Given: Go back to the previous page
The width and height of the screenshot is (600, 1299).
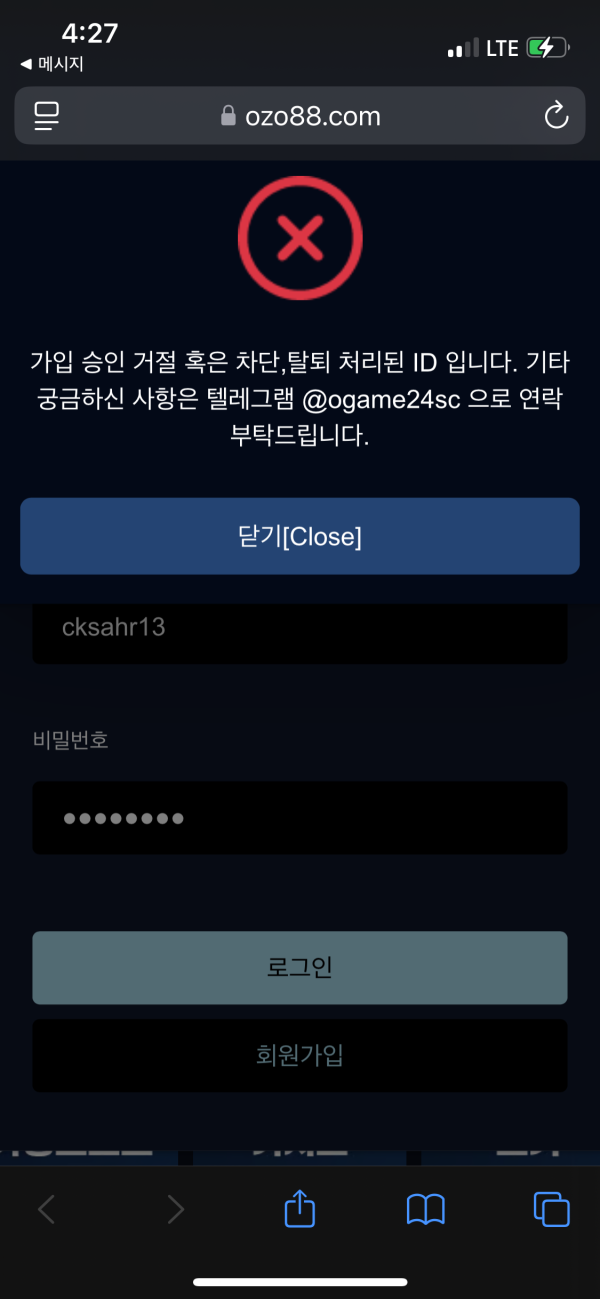Looking at the screenshot, I should pos(46,1210).
